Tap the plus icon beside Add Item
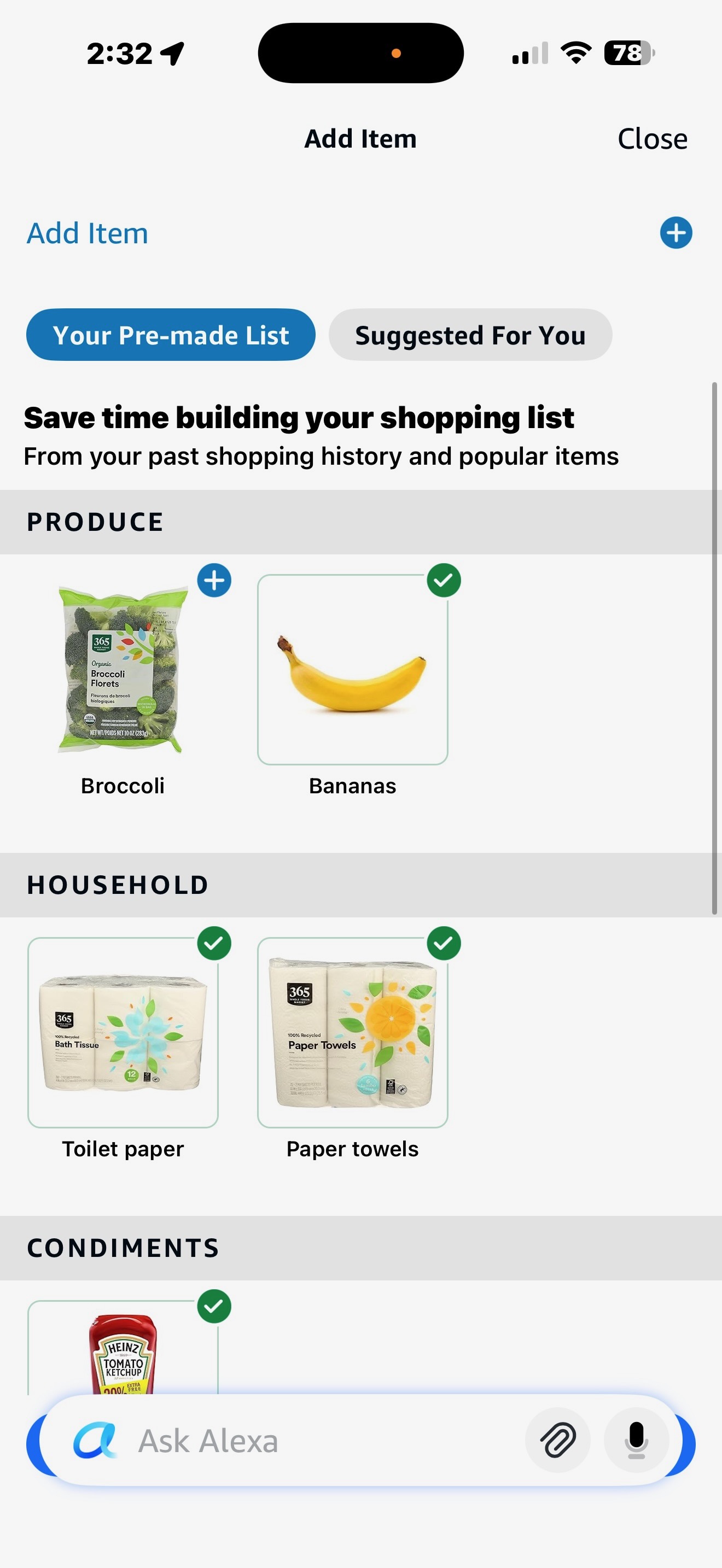Viewport: 722px width, 1568px height. click(676, 232)
